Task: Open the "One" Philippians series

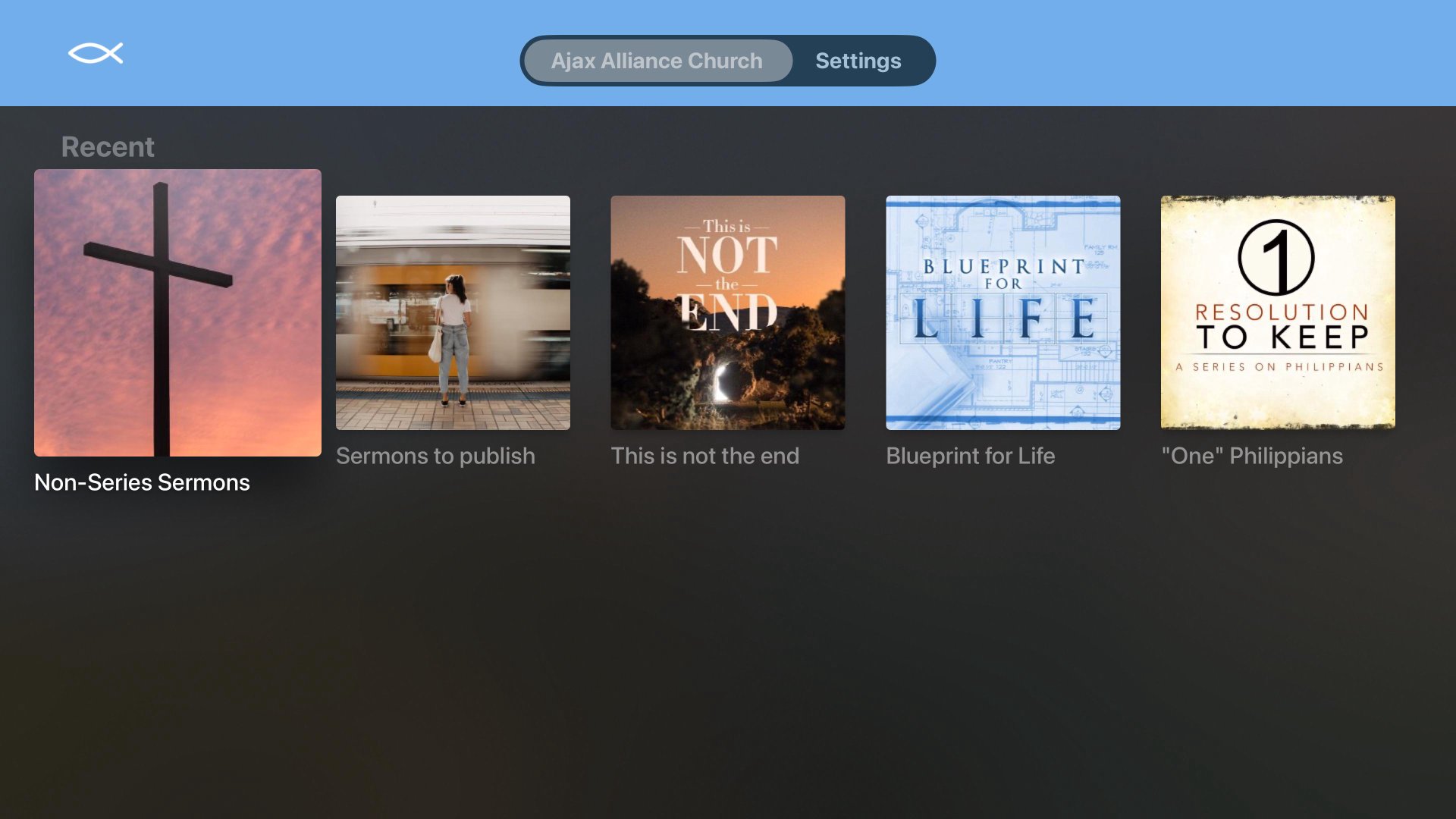Action: coord(1277,312)
